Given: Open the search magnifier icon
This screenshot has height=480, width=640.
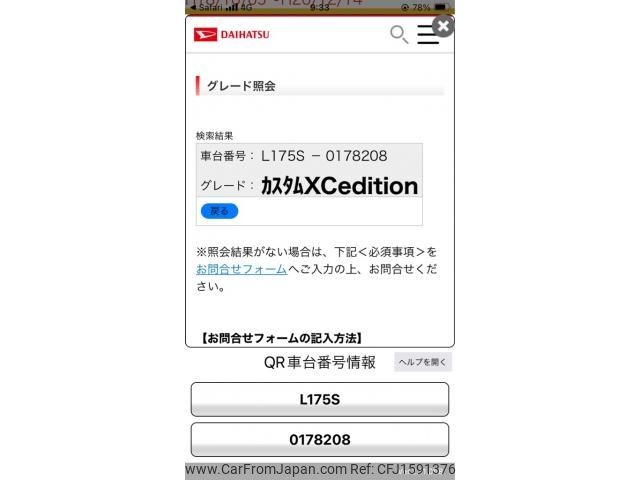Looking at the screenshot, I should (398, 35).
